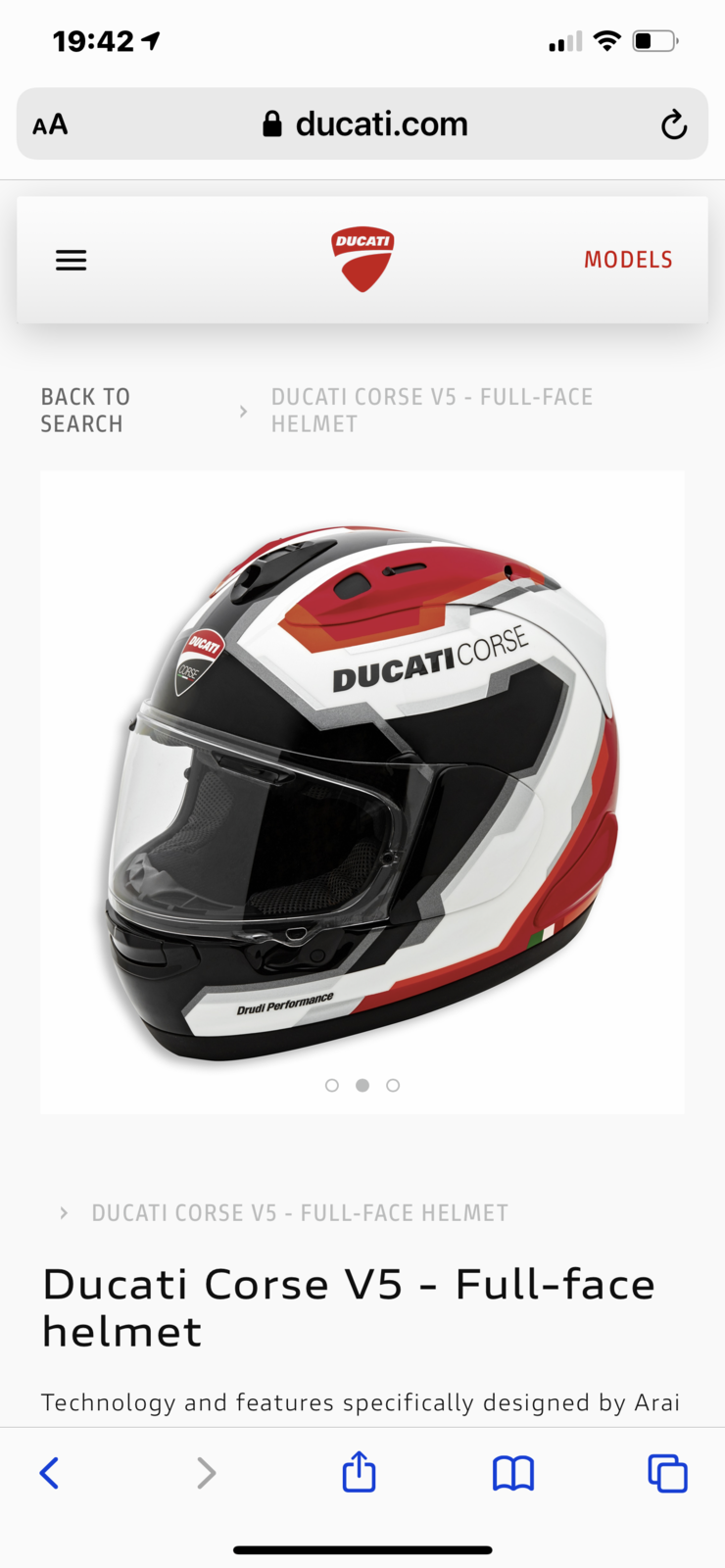Tap the upper breadcrumb for the Ducati Corse V5 helmet

coord(431,411)
